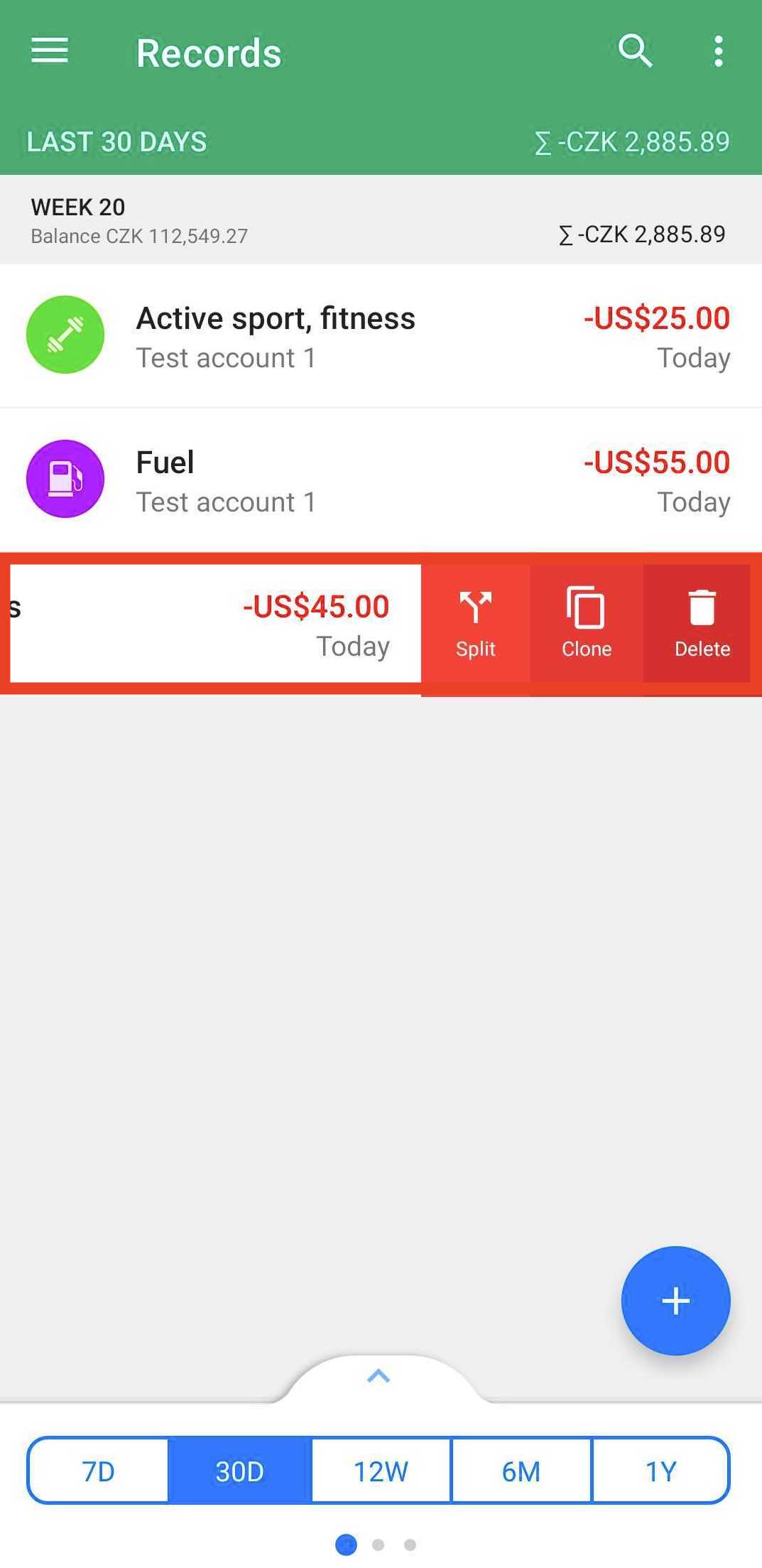762x1568 pixels.
Task: Open the overflow options menu
Action: [x=719, y=51]
